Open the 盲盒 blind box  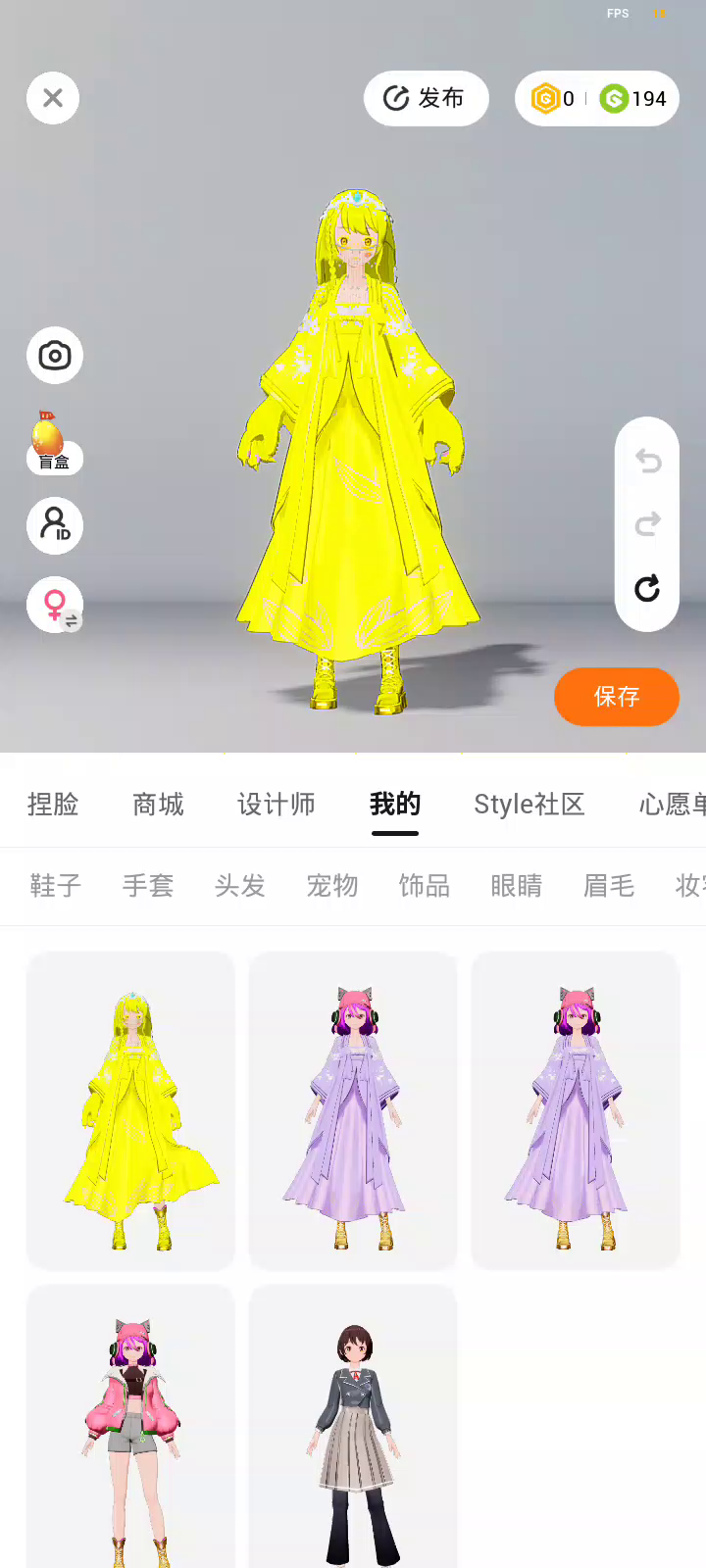coord(53,443)
